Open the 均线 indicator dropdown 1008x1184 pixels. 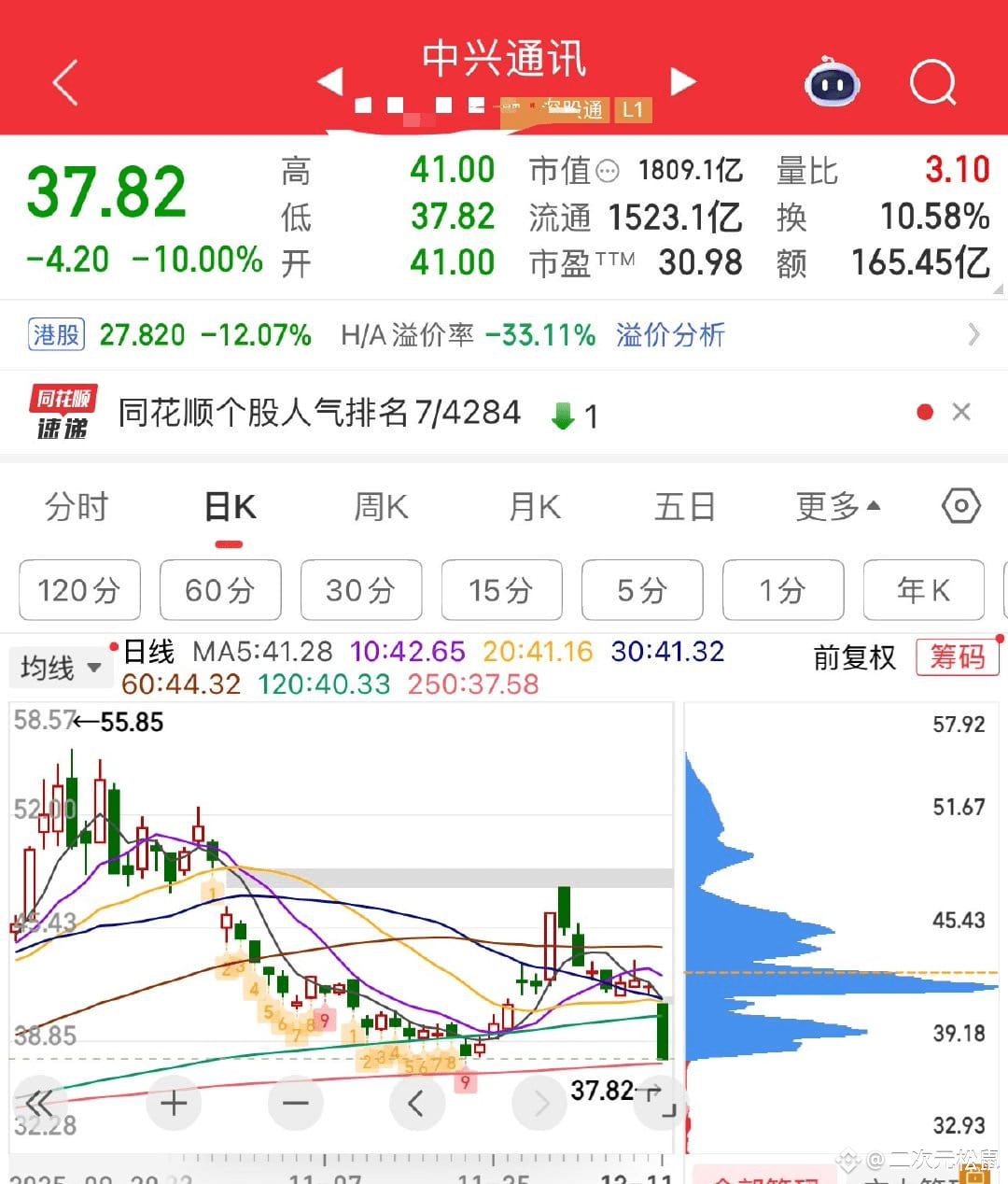[x=61, y=668]
